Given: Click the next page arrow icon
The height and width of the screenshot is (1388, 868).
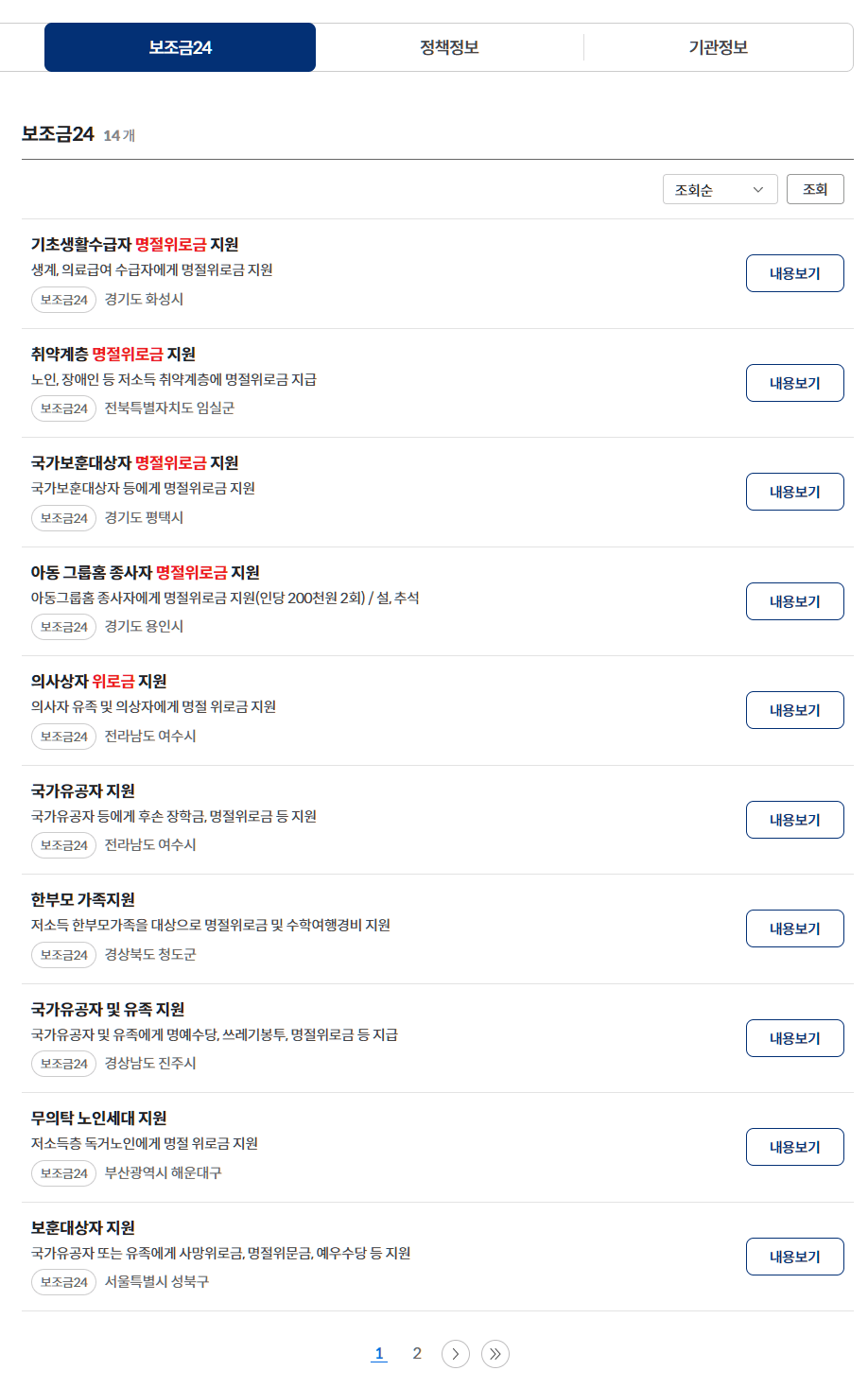Looking at the screenshot, I should point(456,1354).
